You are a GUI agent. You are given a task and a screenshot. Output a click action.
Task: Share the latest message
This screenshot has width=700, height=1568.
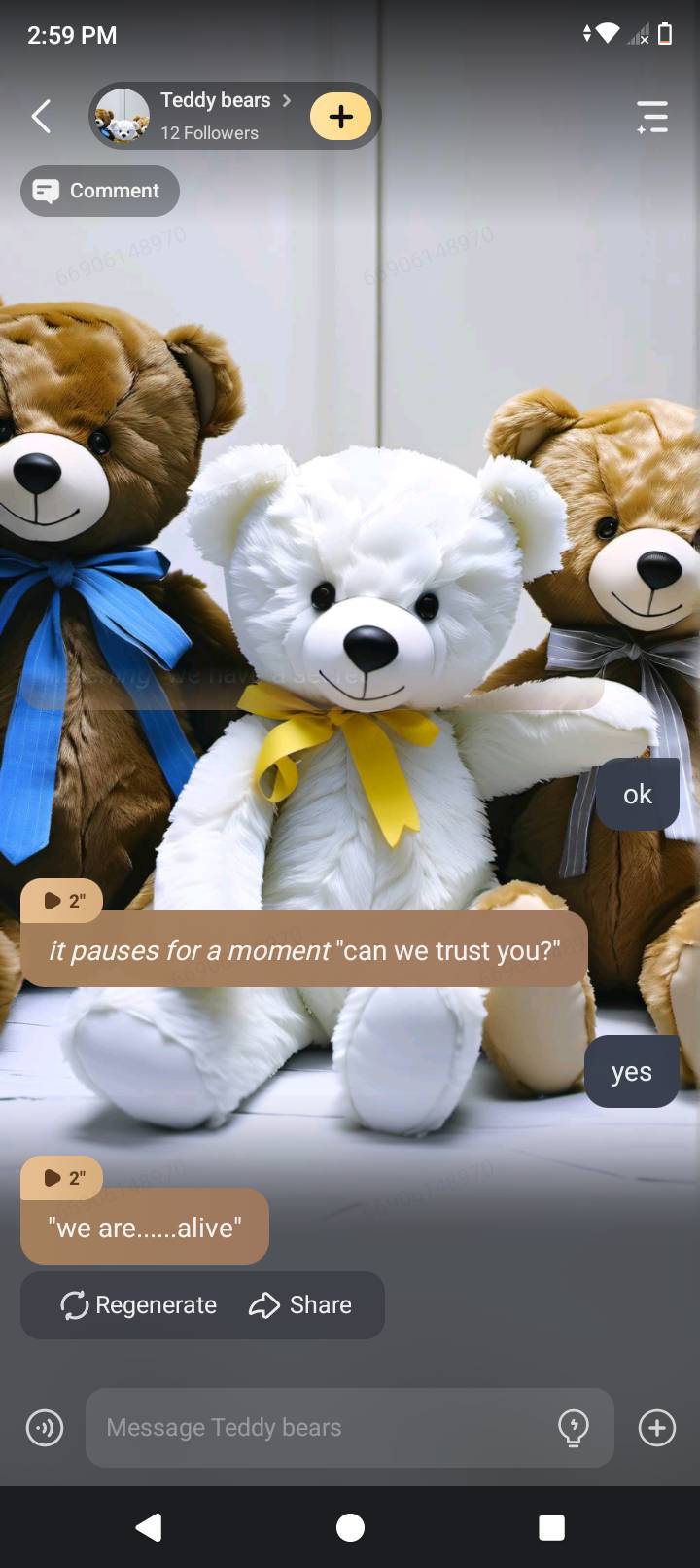click(300, 1305)
